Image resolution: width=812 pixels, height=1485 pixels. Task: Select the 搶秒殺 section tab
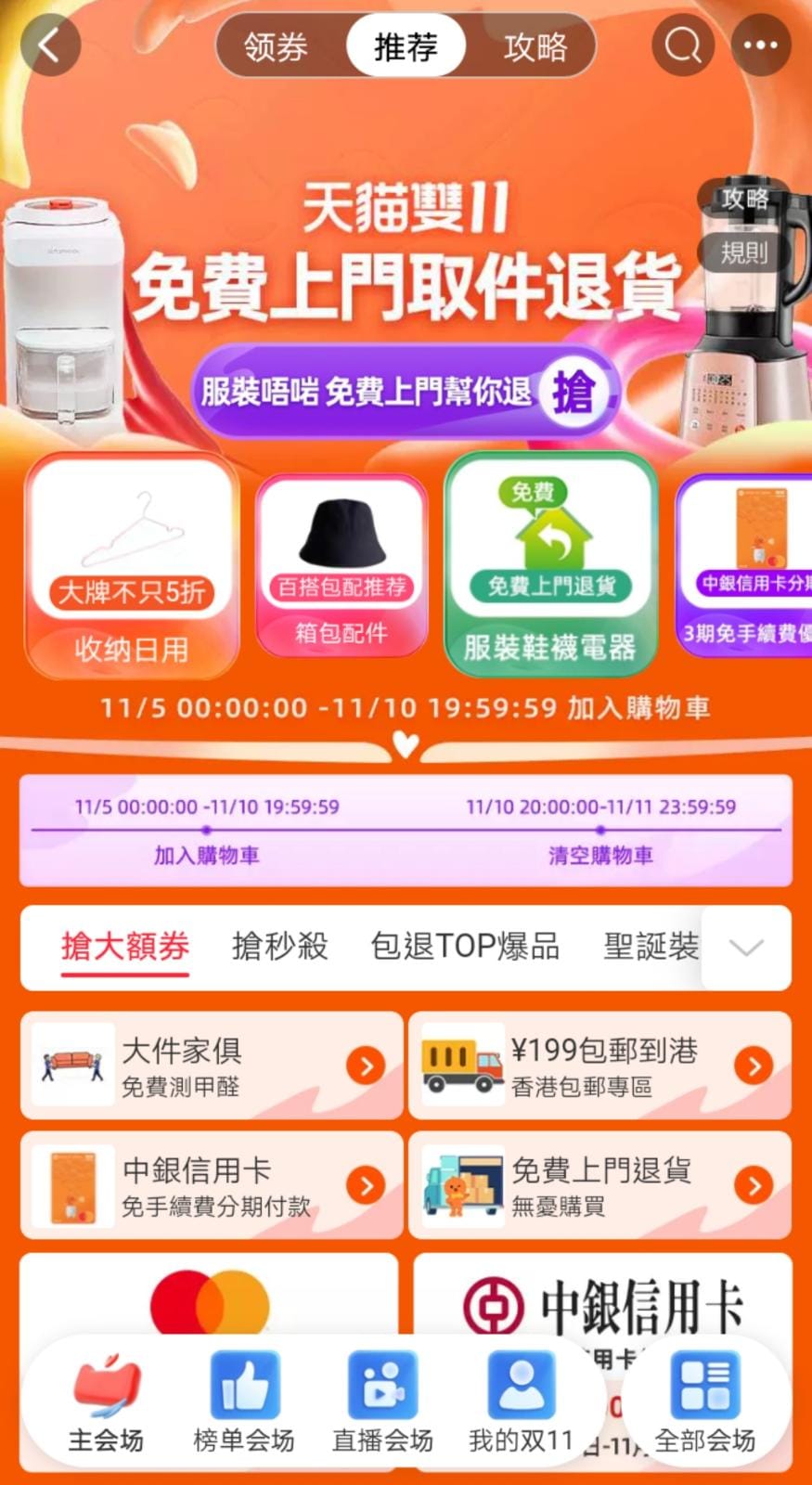pos(279,947)
